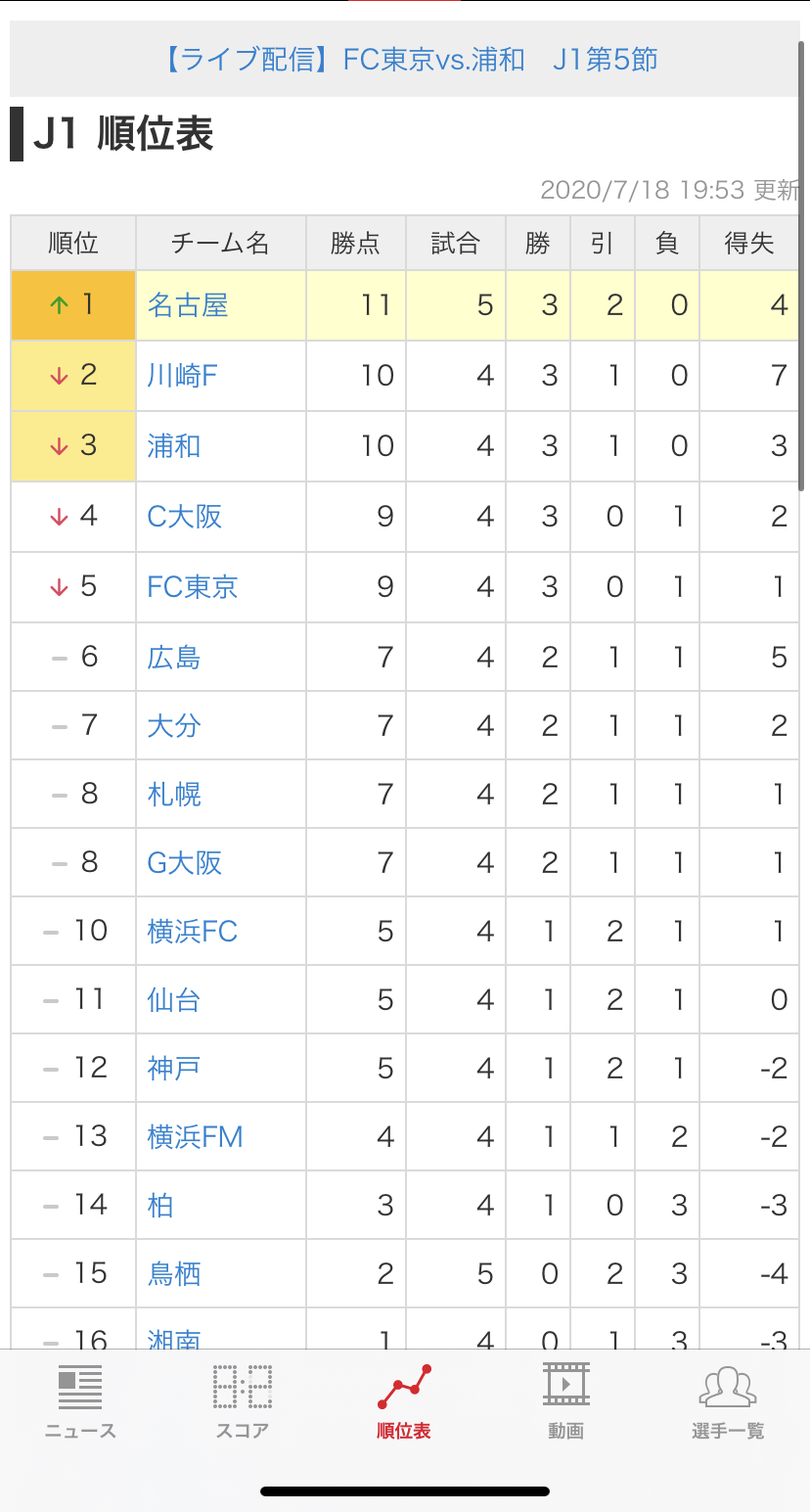Open the 仙台 team link
The width and height of the screenshot is (810, 1512).
pyautogui.click(x=174, y=999)
